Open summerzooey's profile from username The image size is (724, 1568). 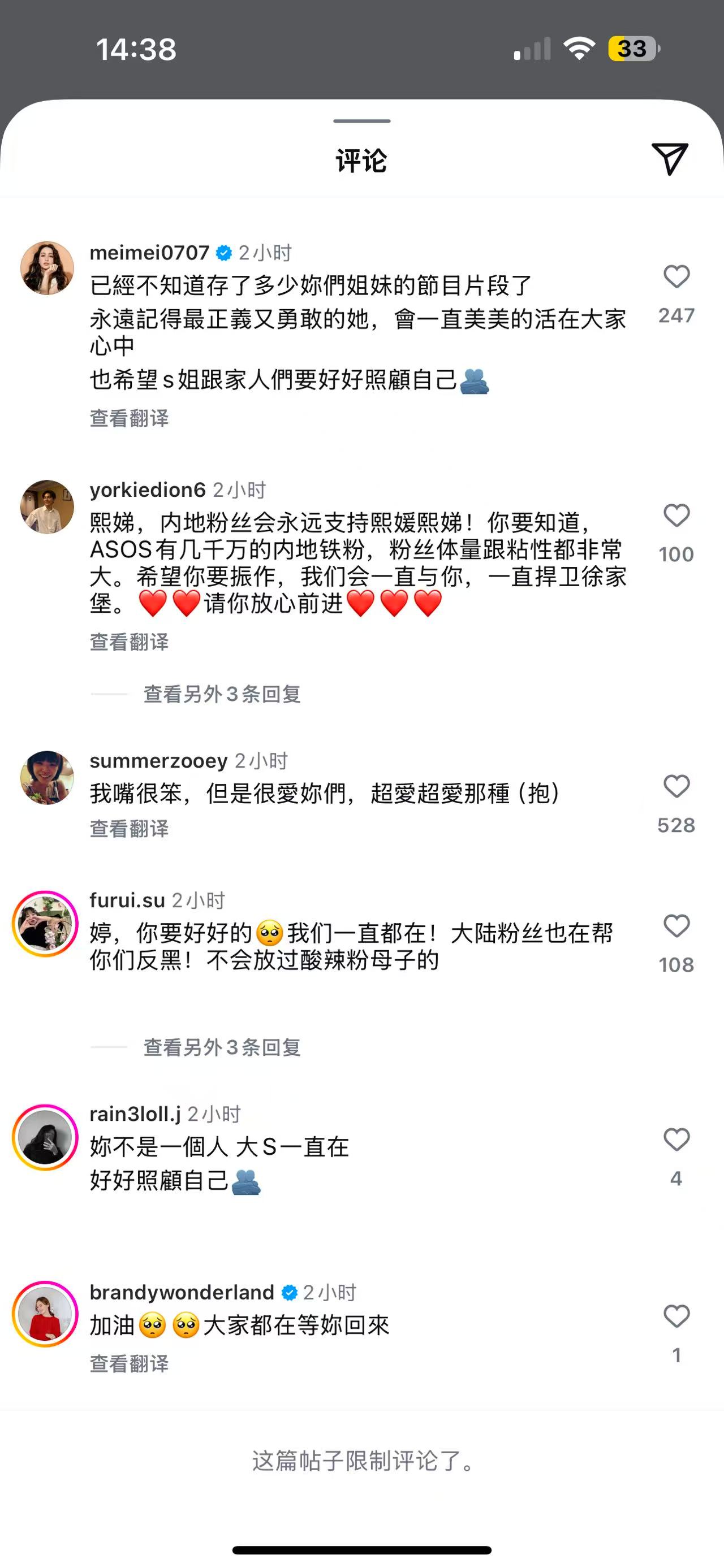(158, 761)
